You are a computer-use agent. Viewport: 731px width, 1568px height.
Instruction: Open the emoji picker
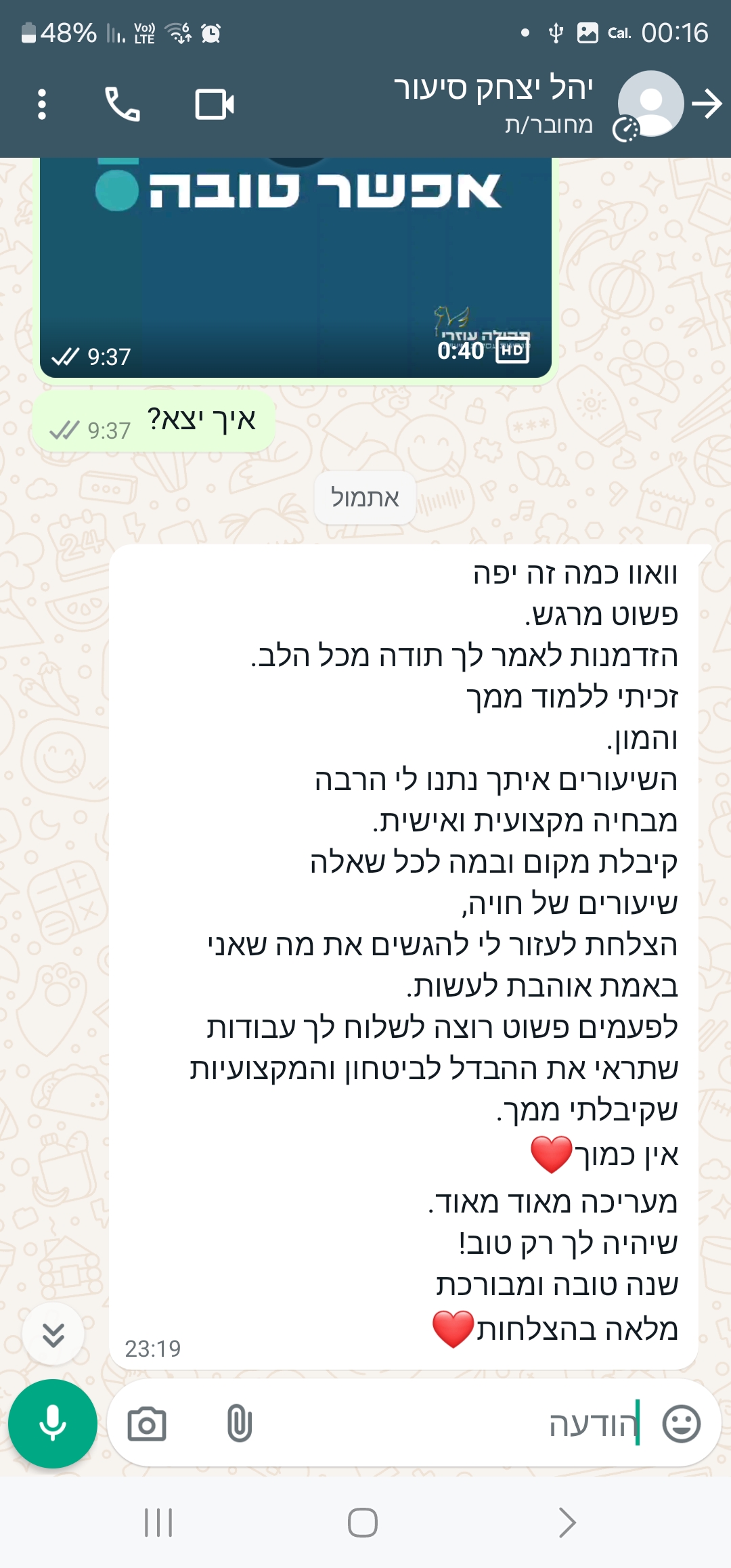click(681, 1424)
